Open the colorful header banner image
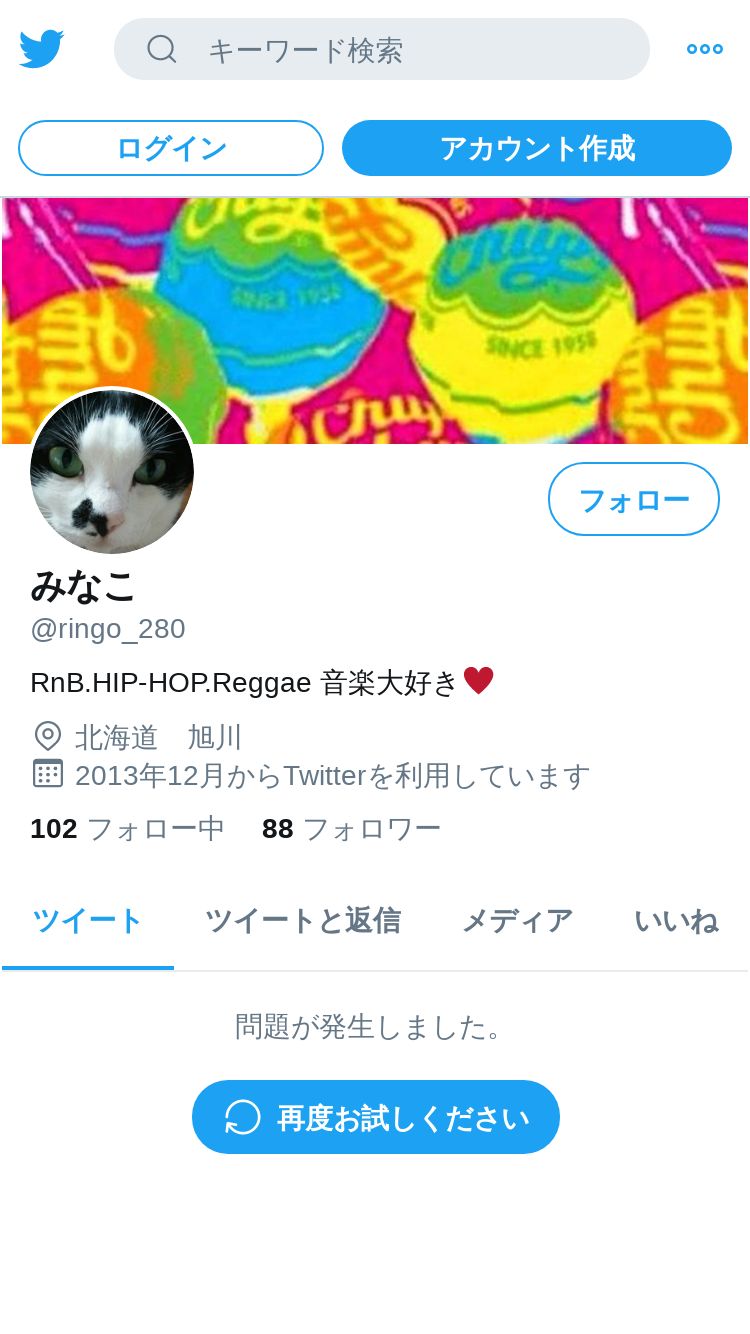Screen dimensions: 750x1334 click(x=375, y=320)
